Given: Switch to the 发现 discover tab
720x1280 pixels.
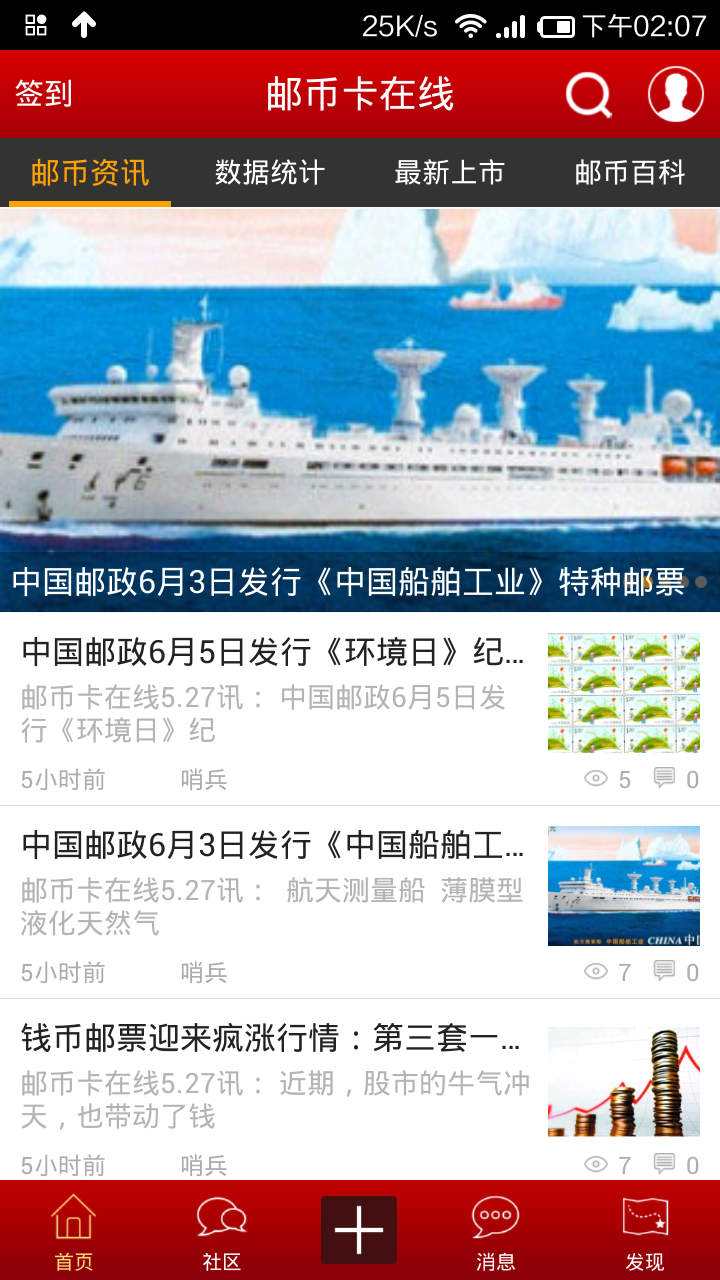Looking at the screenshot, I should 645,1231.
